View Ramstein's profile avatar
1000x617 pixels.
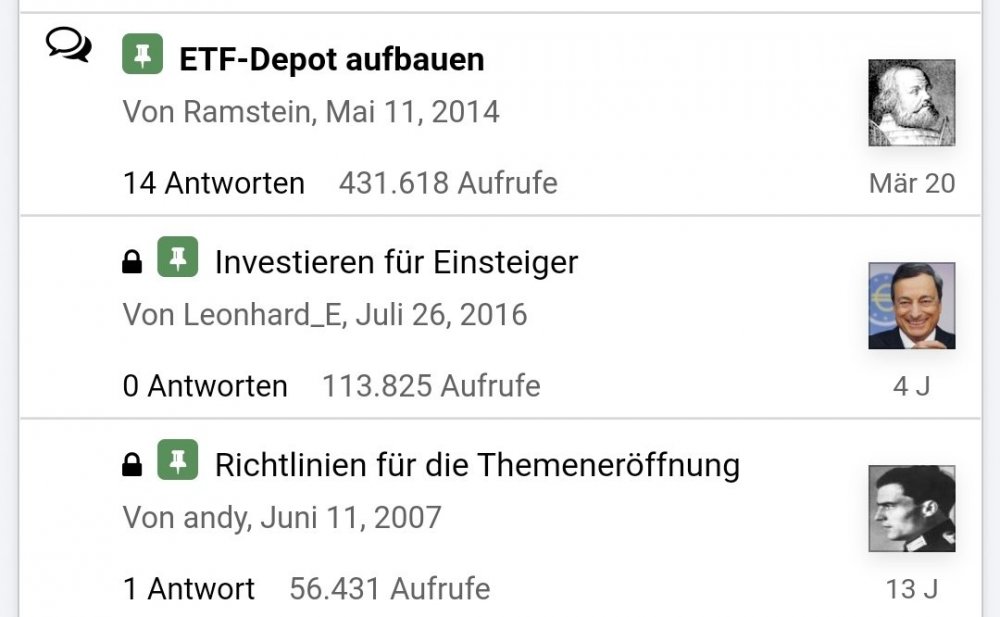pos(911,103)
